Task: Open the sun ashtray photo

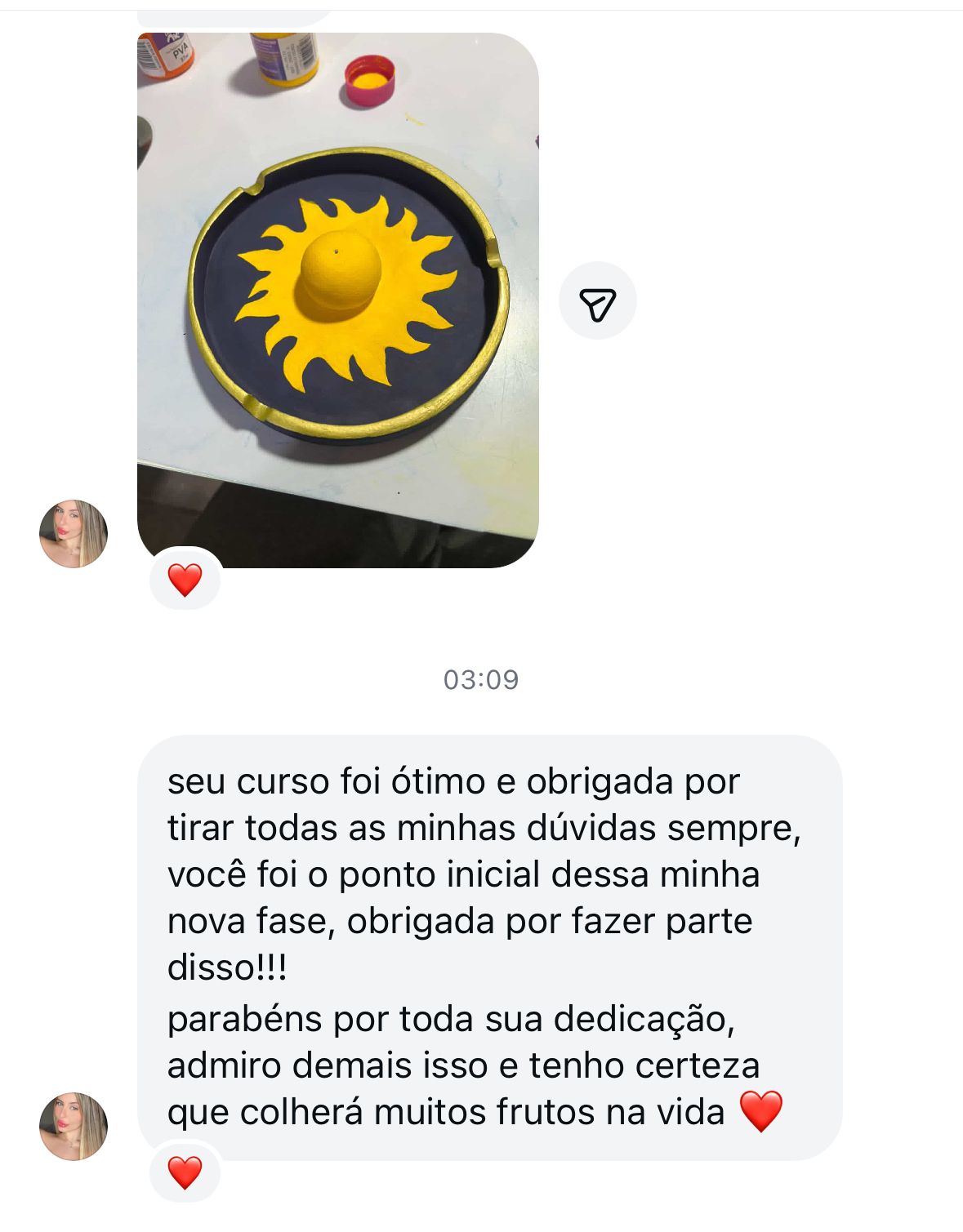Action: point(337,300)
